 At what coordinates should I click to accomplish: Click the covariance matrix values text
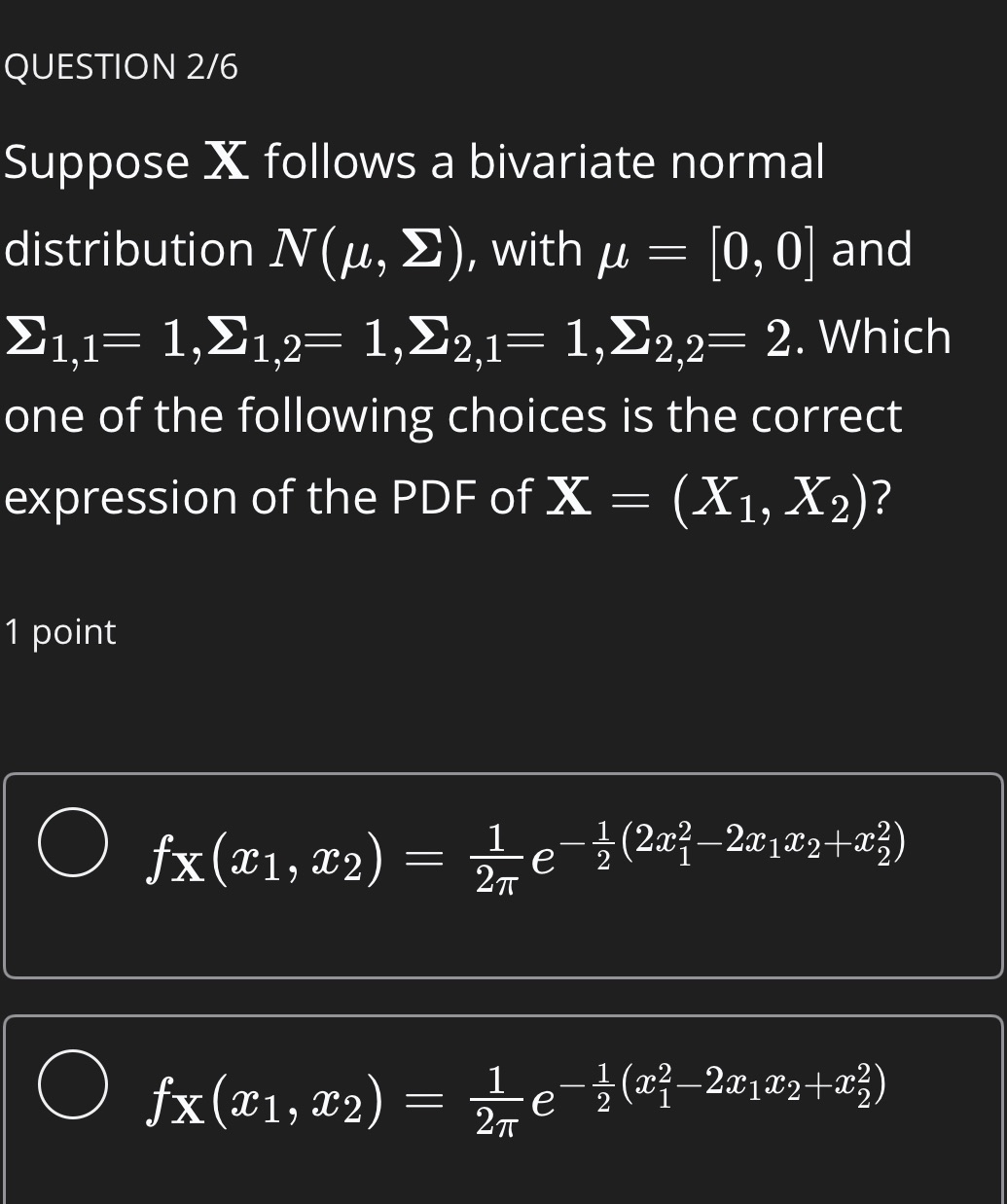[x=292, y=336]
